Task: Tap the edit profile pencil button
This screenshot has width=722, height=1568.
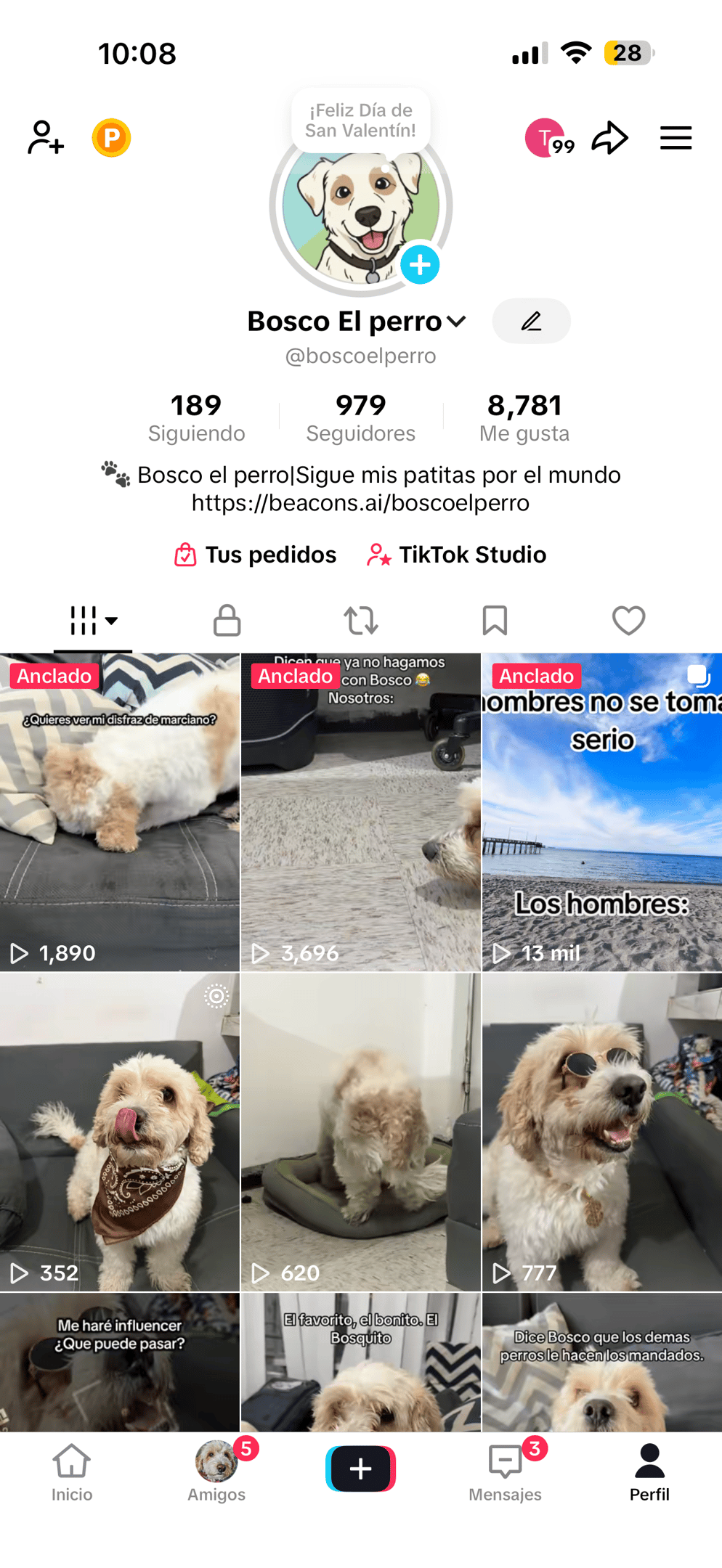Action: pyautogui.click(x=531, y=321)
